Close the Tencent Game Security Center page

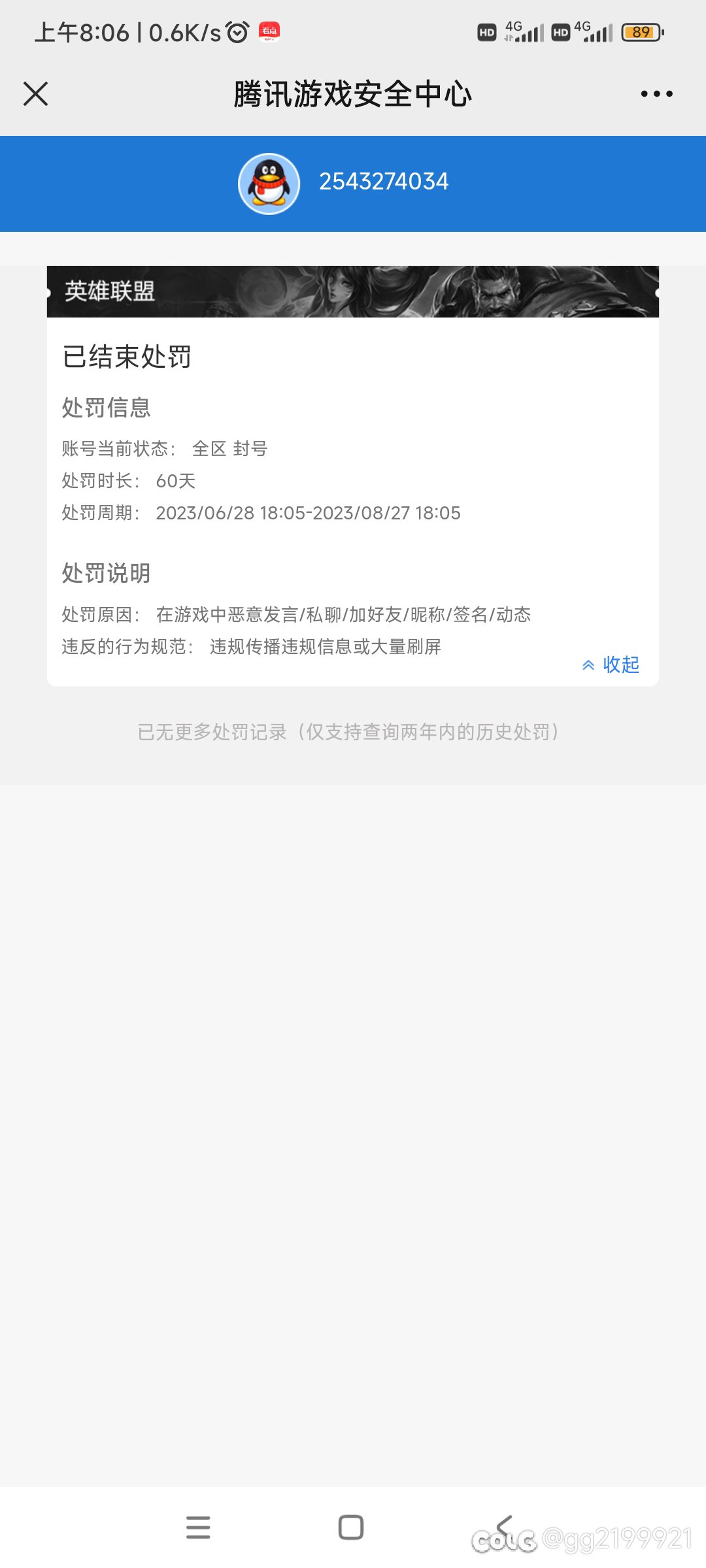point(36,93)
